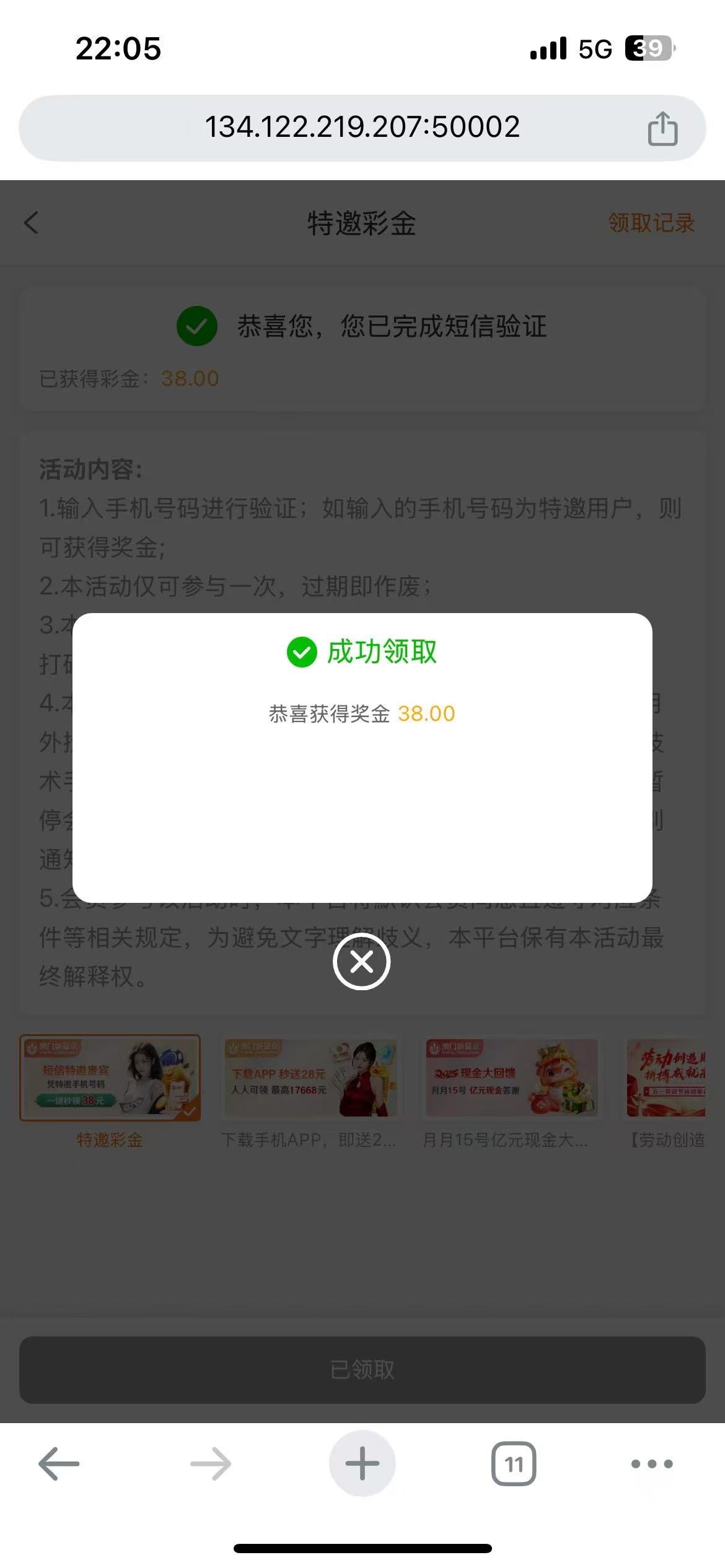Open a new browser tab
Viewport: 725px width, 1568px height.
(x=362, y=1463)
